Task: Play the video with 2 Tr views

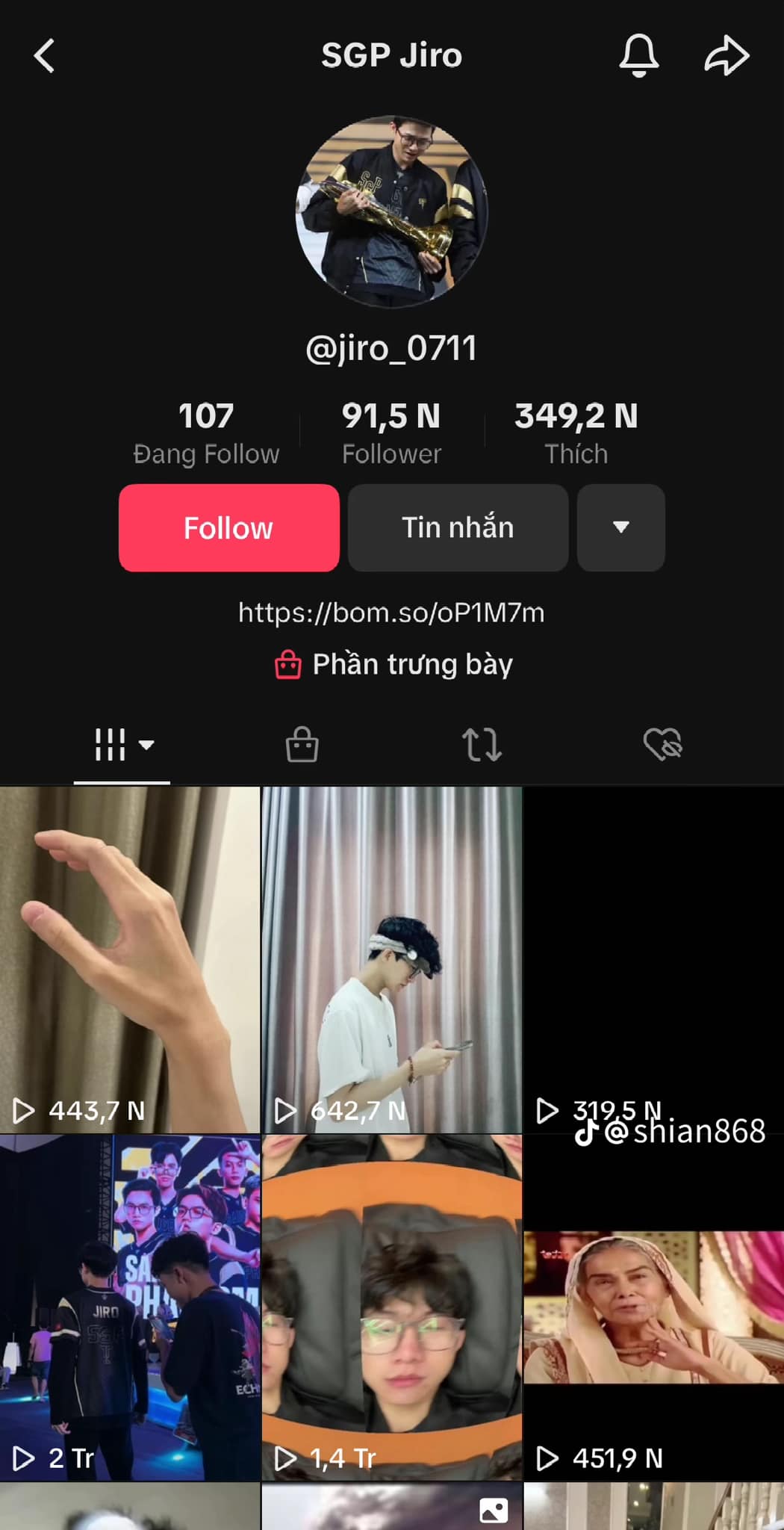Action: 129,1307
